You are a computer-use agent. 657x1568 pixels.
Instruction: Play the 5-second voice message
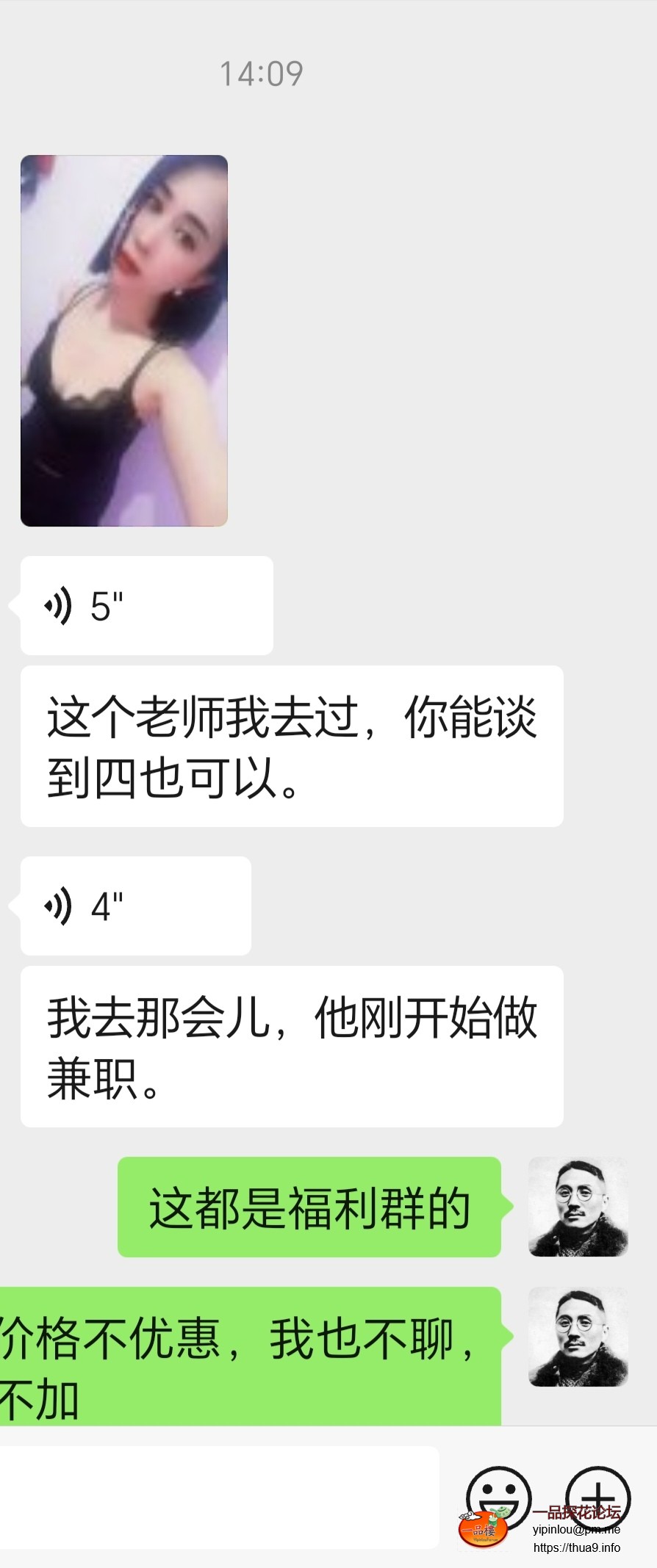pyautogui.click(x=146, y=606)
